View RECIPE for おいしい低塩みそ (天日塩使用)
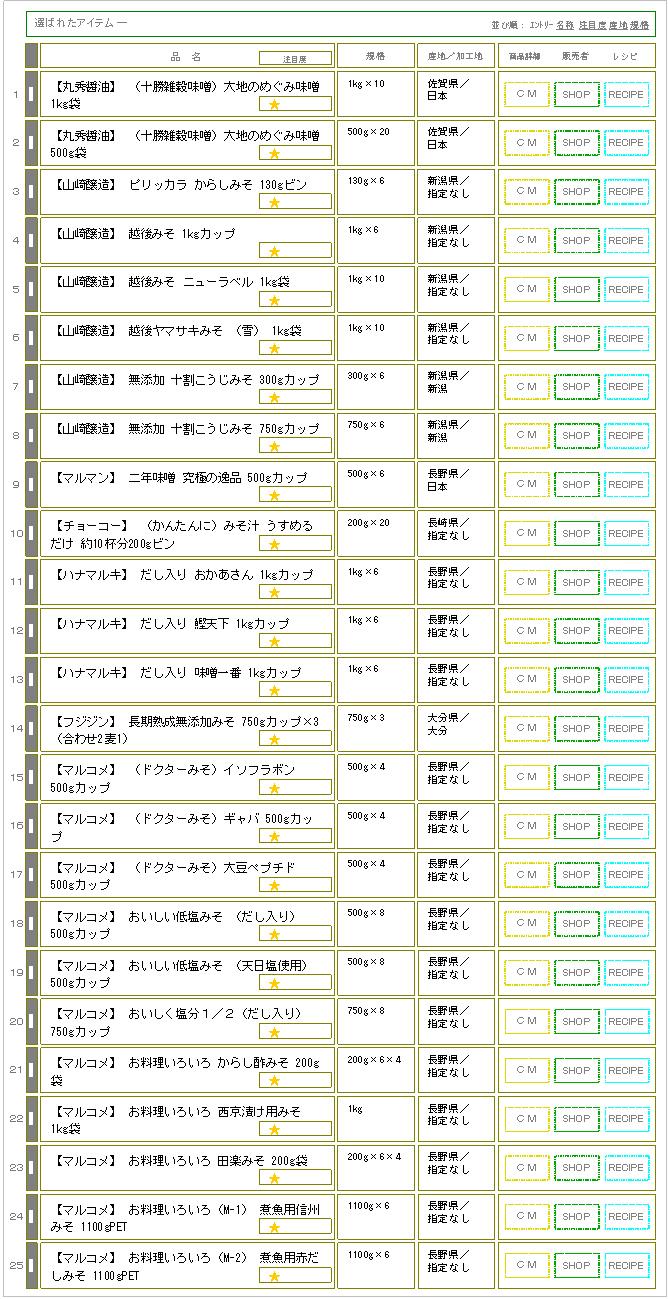668x1299 pixels. pos(627,973)
